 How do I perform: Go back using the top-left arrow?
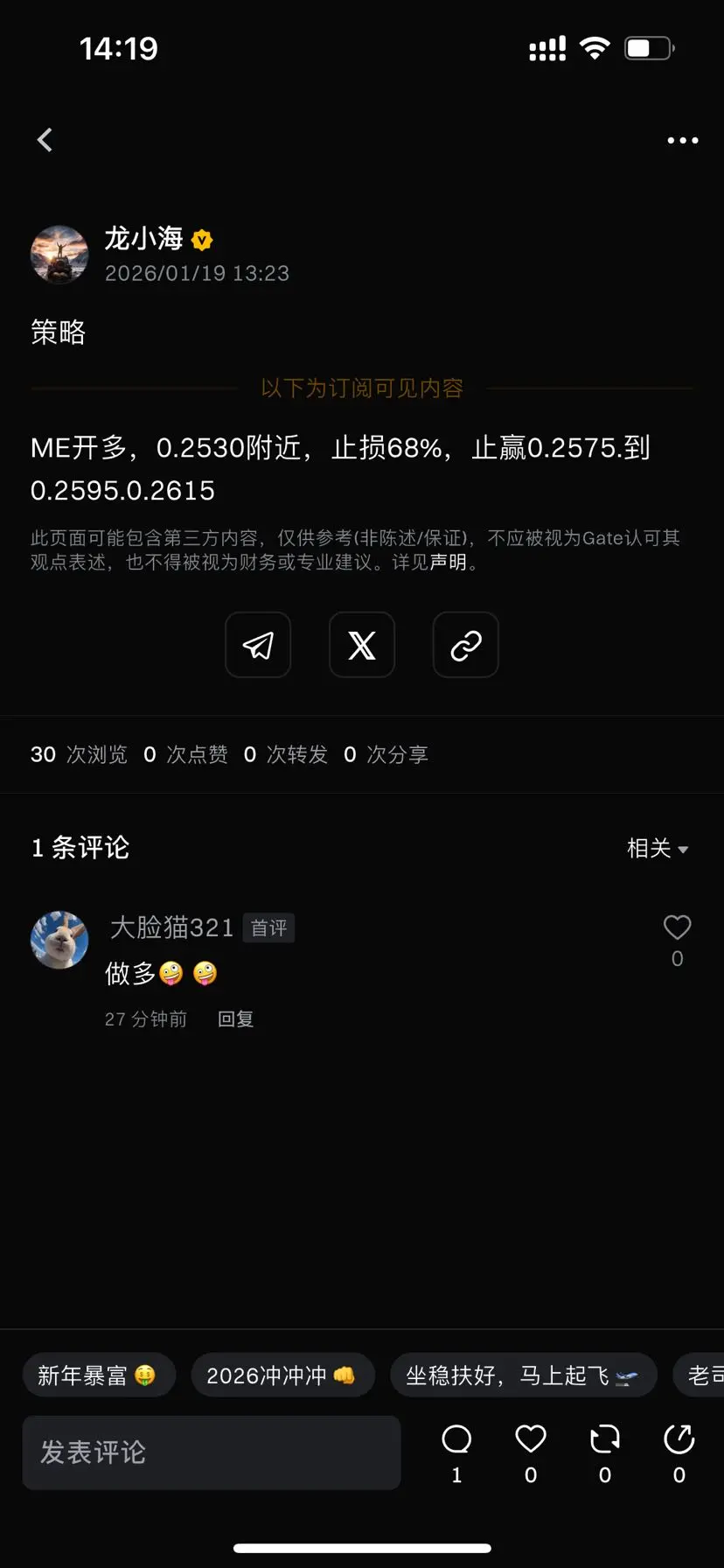pyautogui.click(x=45, y=139)
